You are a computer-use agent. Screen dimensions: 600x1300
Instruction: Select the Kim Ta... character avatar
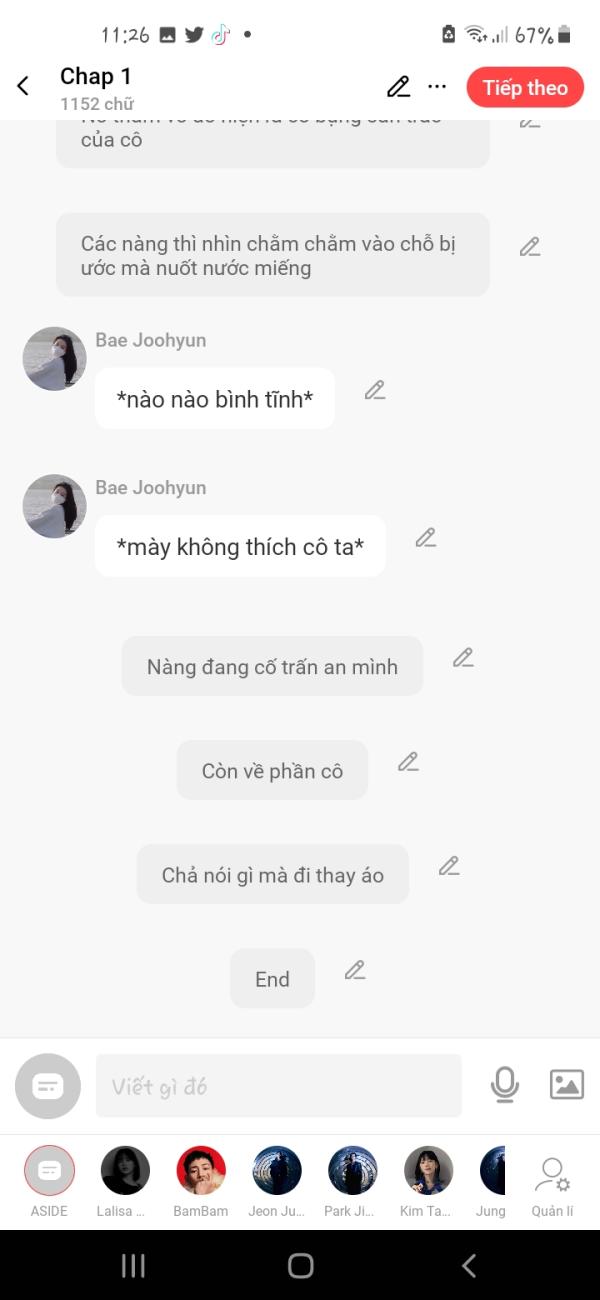(x=428, y=1171)
